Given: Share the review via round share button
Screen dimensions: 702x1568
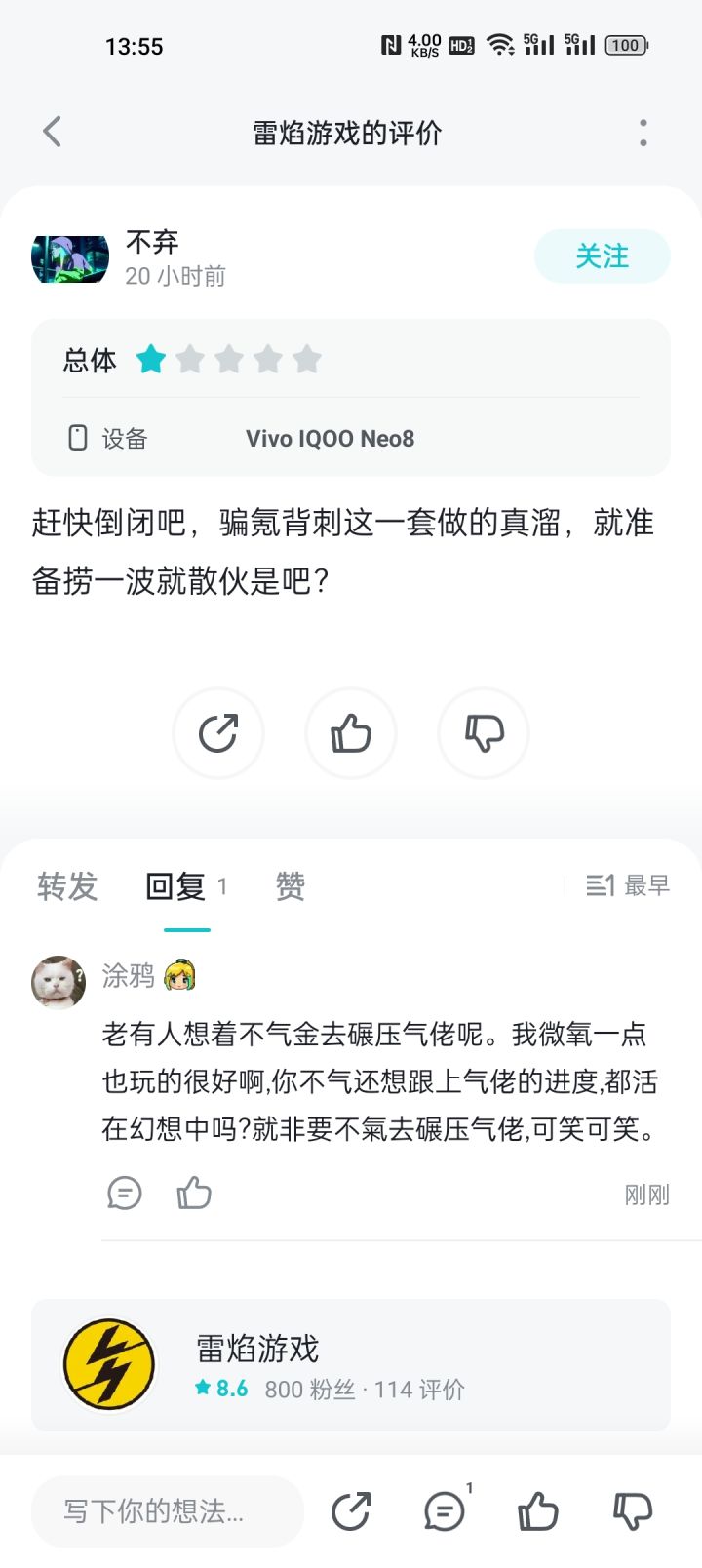Looking at the screenshot, I should click(x=218, y=733).
